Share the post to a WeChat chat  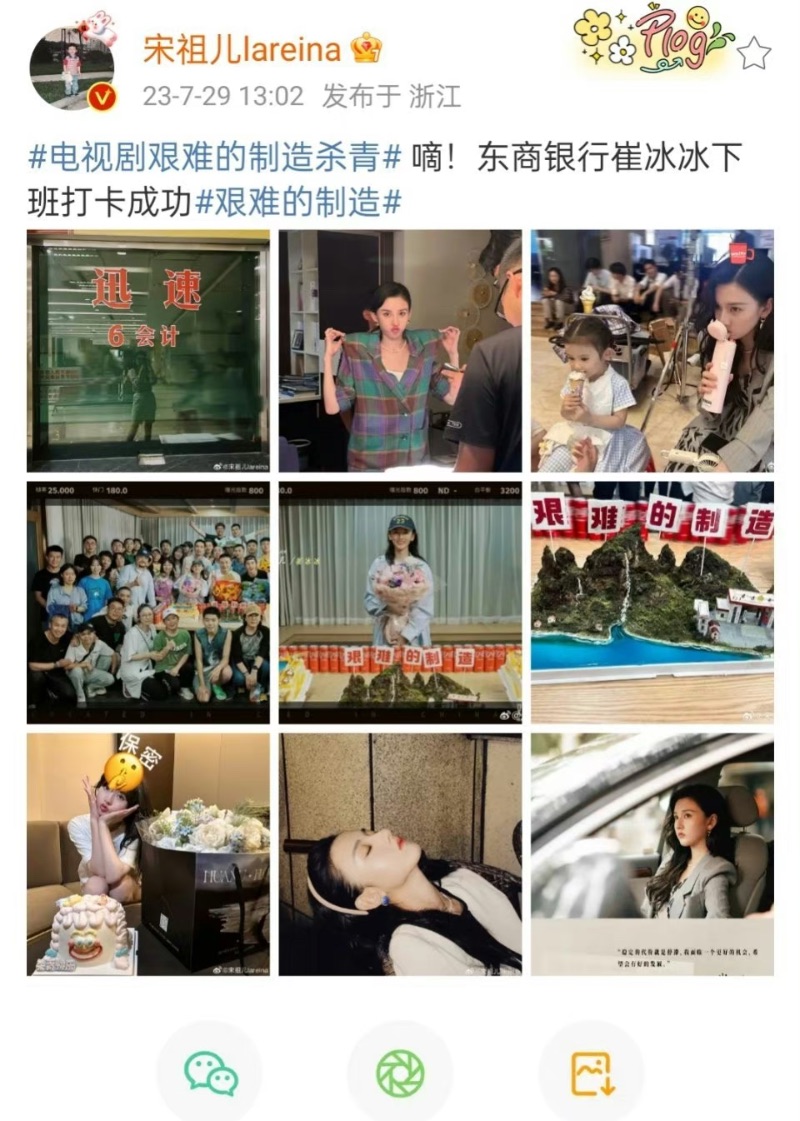tap(210, 1073)
